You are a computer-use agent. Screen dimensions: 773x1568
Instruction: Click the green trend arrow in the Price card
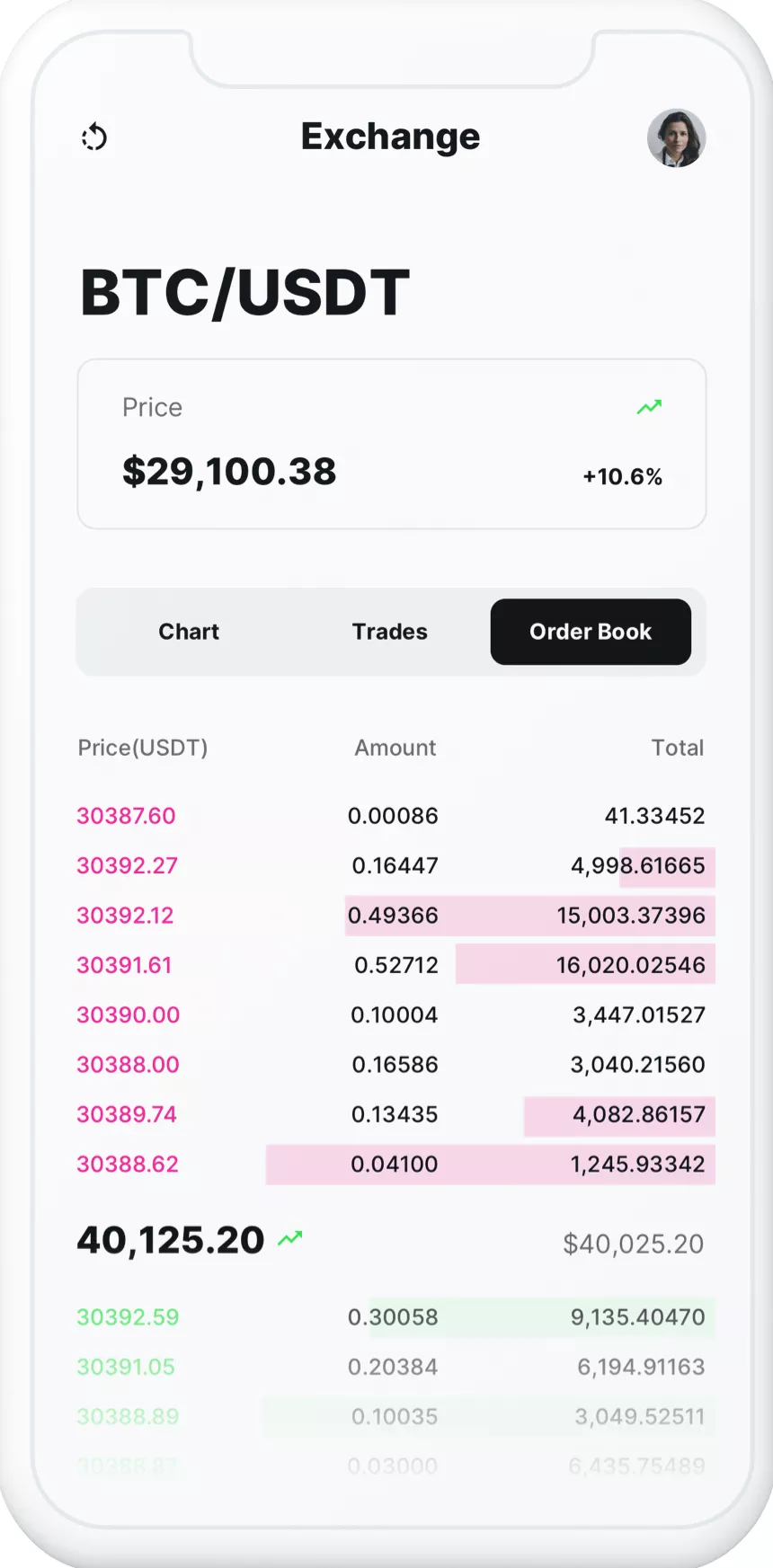click(650, 407)
